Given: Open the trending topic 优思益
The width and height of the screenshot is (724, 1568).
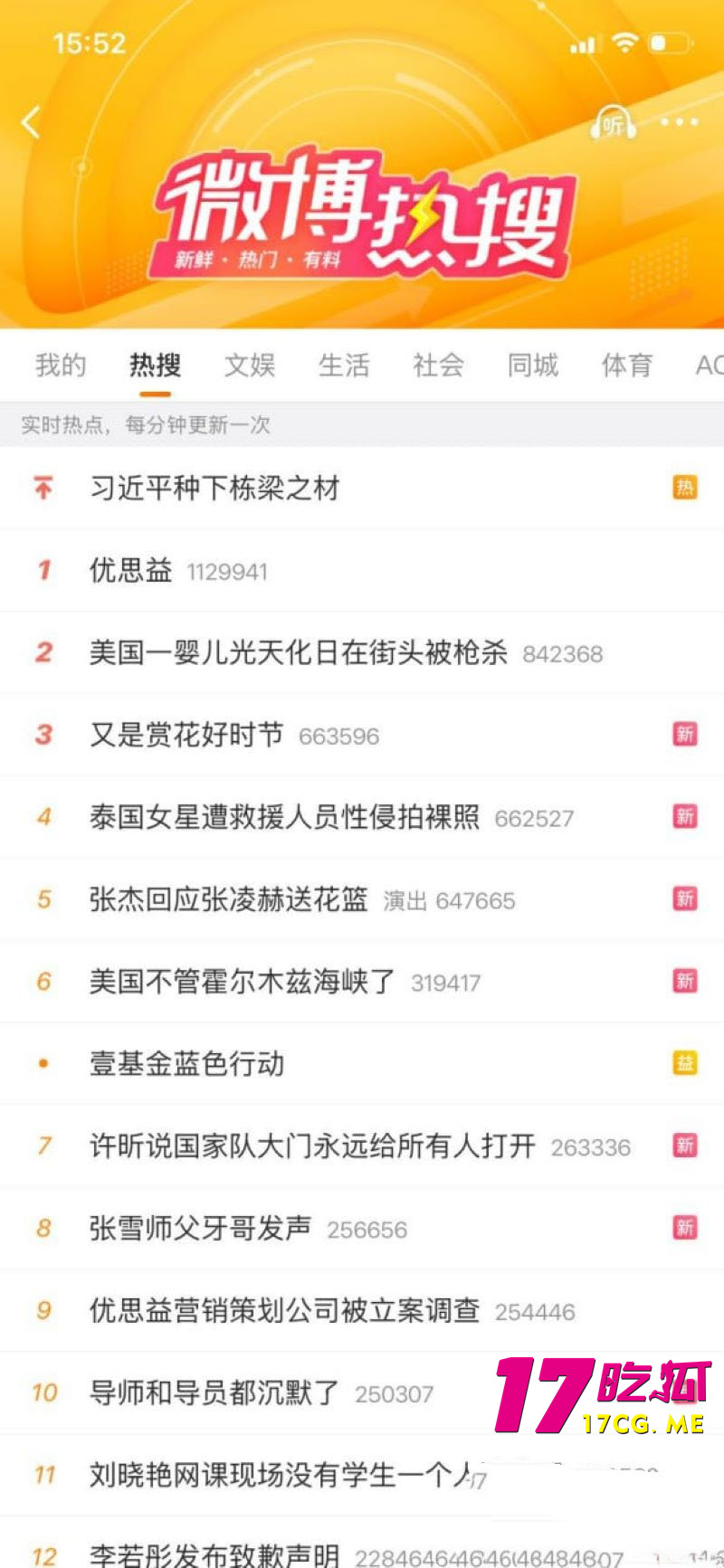Looking at the screenshot, I should 129,571.
